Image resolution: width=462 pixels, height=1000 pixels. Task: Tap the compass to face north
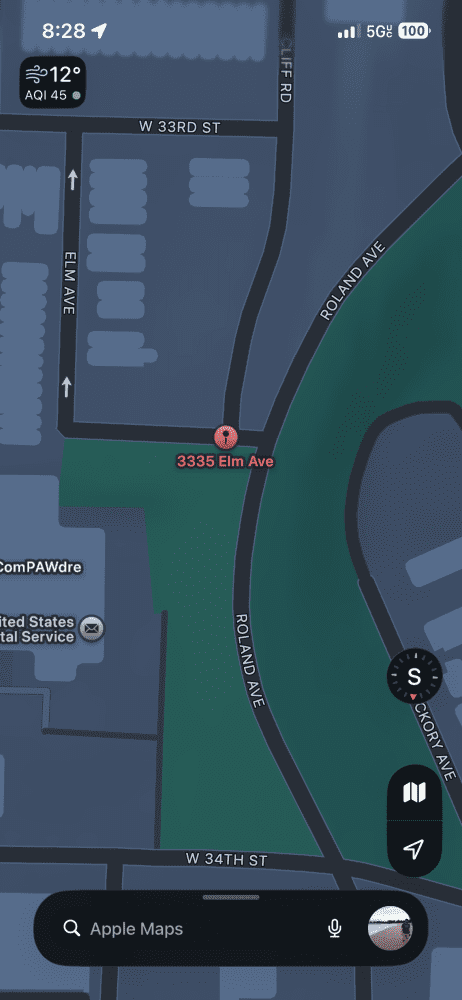[x=415, y=677]
